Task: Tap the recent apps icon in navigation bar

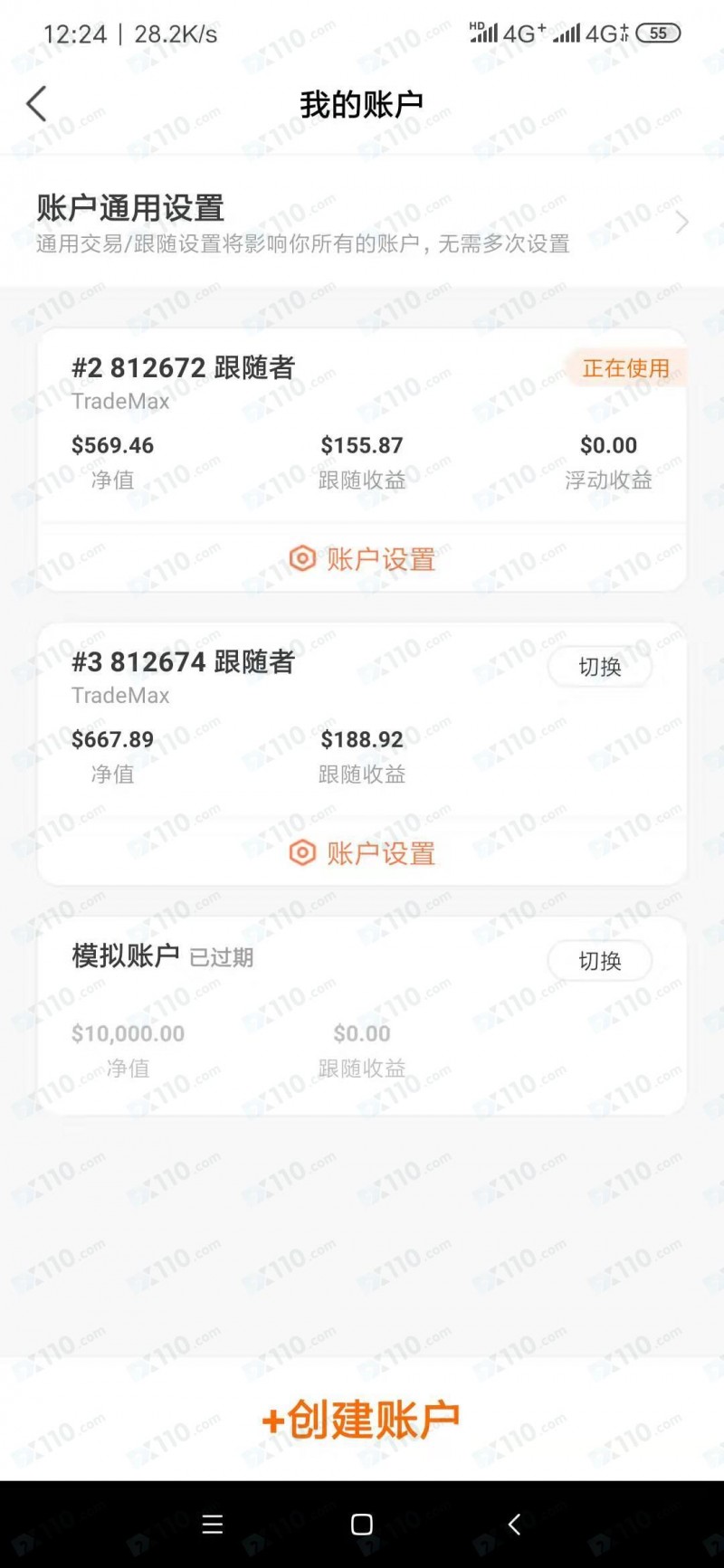Action: coord(212,1525)
